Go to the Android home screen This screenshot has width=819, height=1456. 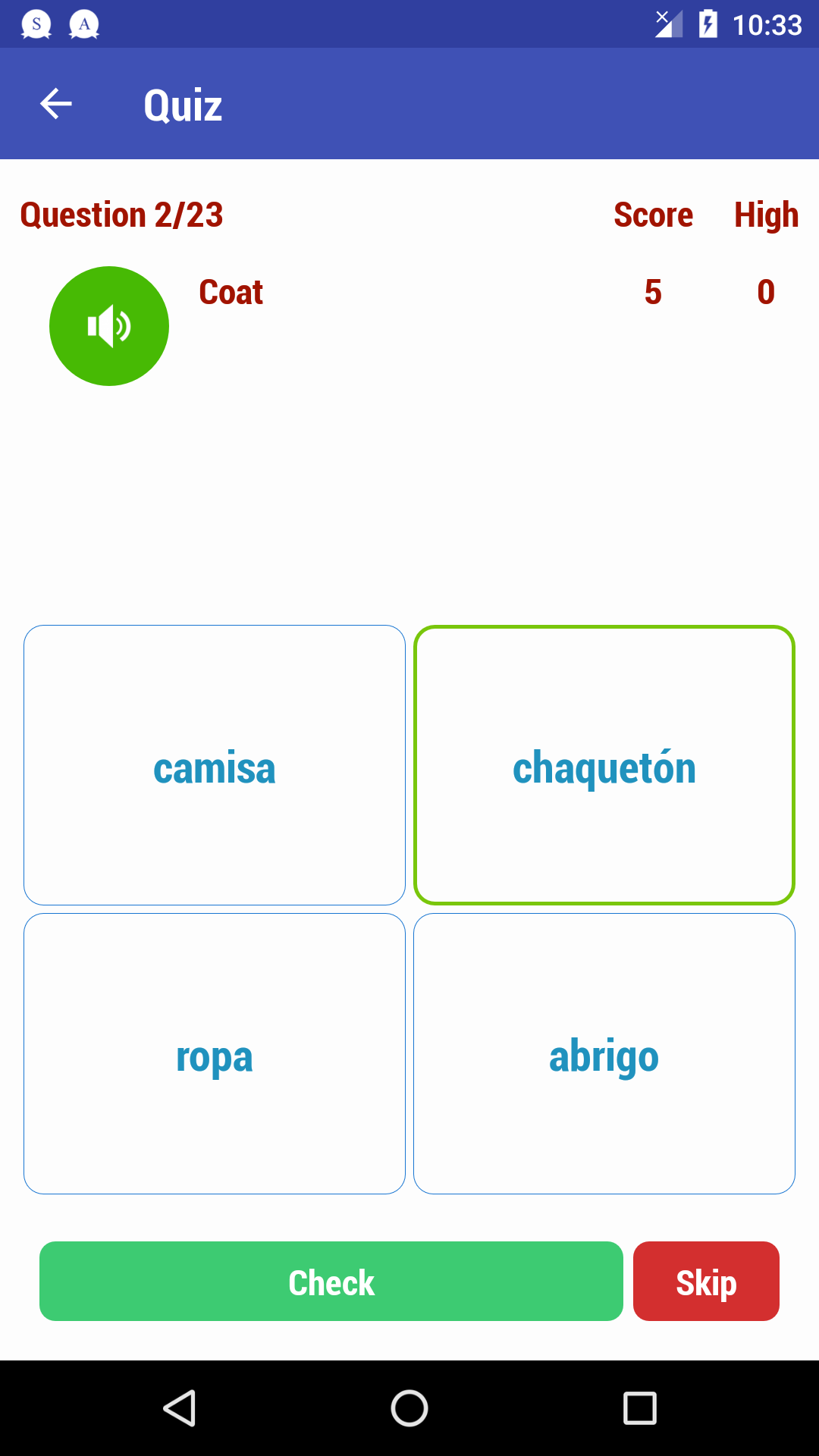coord(409,1409)
